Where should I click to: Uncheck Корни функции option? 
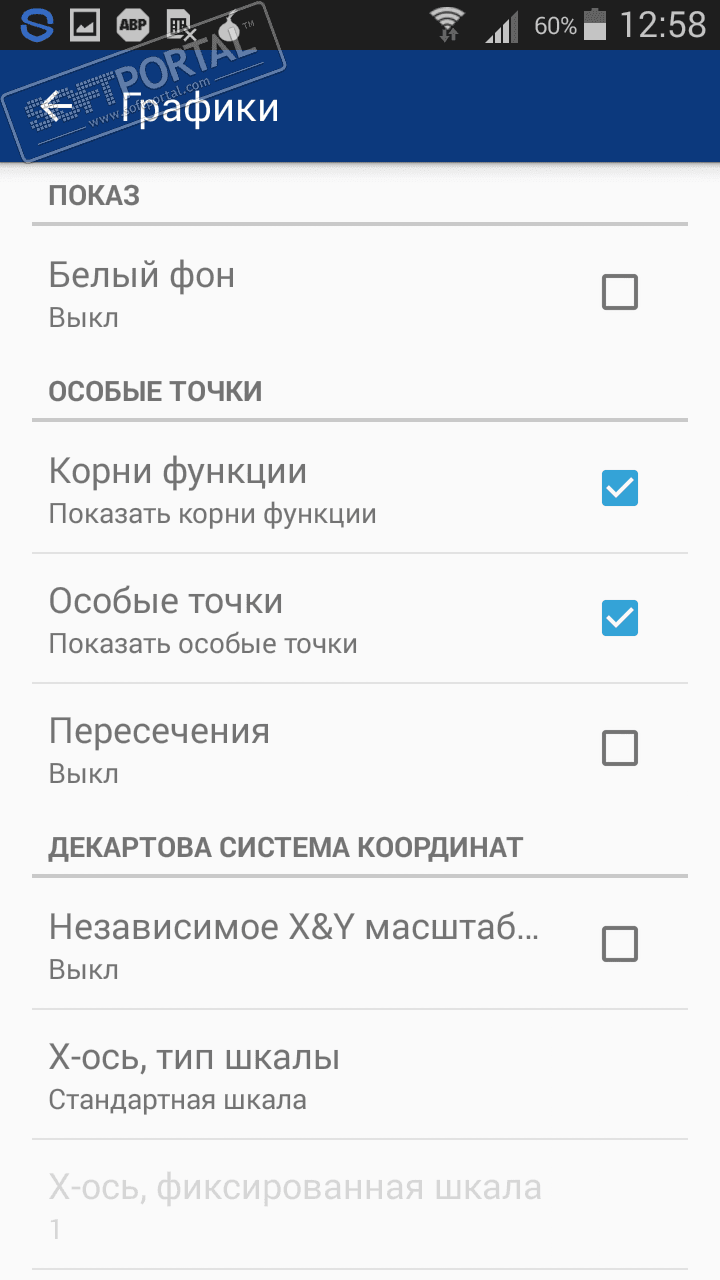tap(619, 489)
